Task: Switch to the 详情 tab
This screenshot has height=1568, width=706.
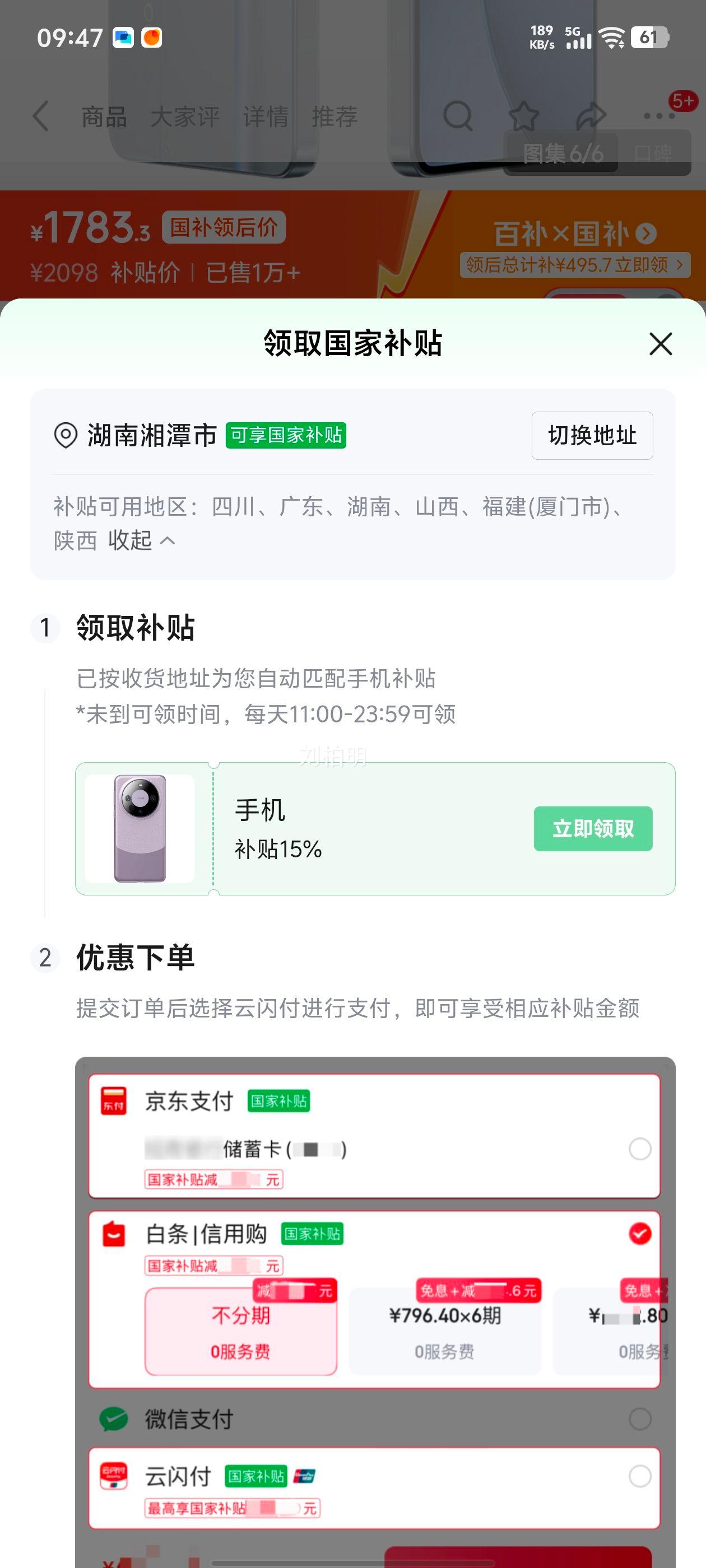Action: [266, 116]
